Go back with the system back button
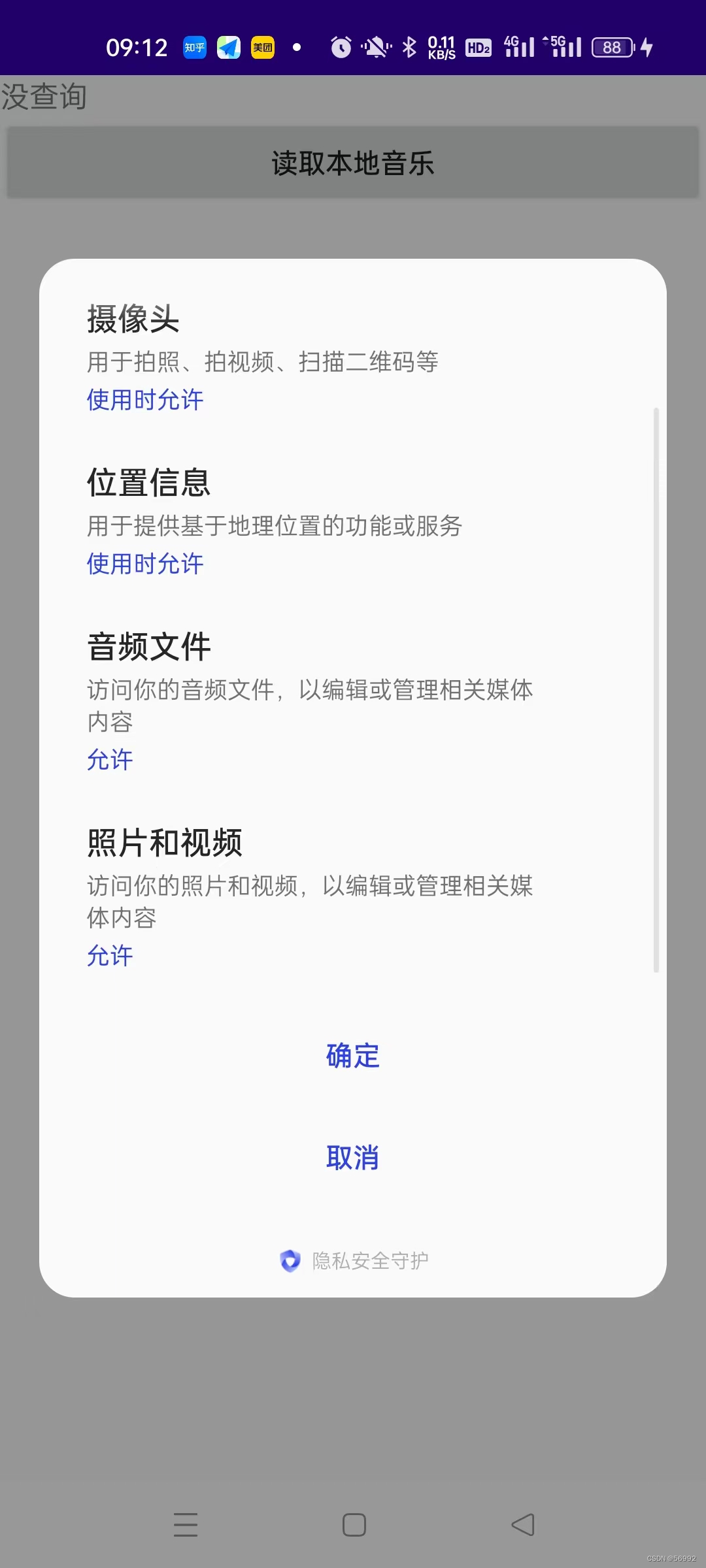Viewport: 706px width, 1568px height. 523,1525
